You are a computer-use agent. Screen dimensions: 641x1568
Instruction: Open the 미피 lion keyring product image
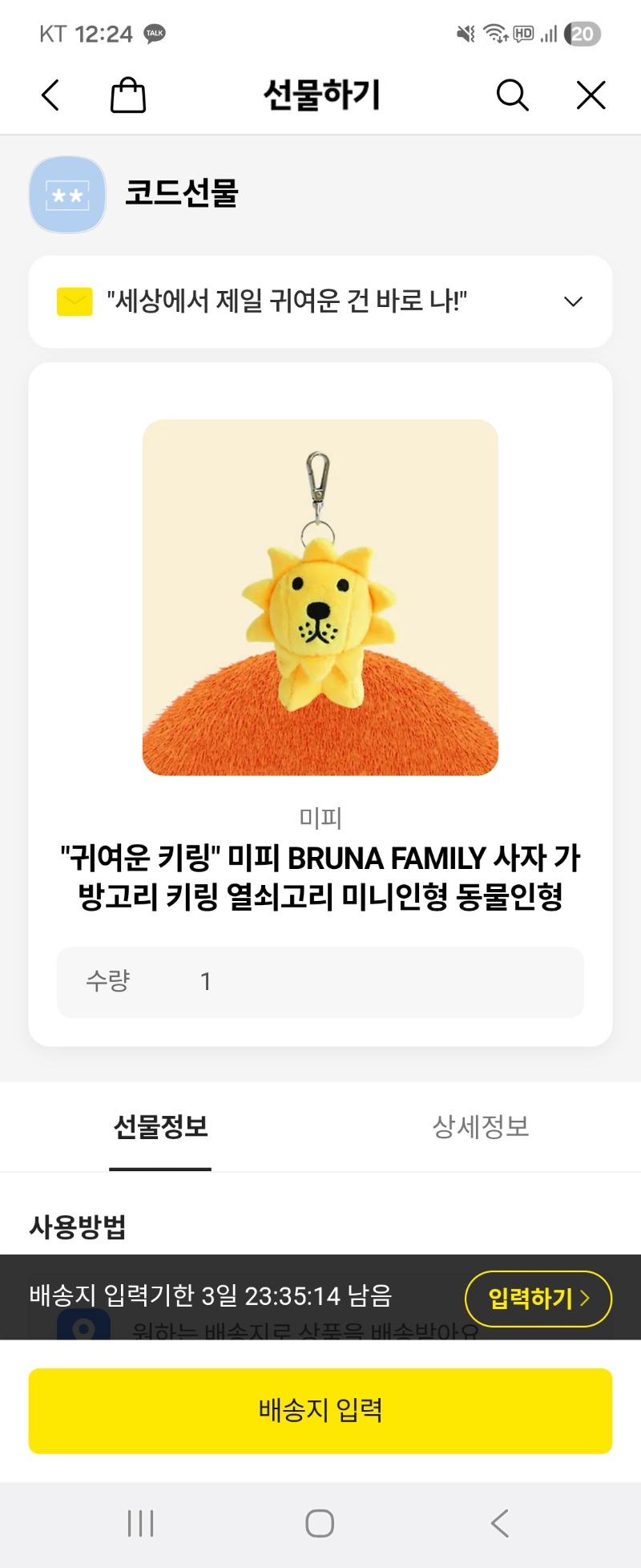click(320, 597)
